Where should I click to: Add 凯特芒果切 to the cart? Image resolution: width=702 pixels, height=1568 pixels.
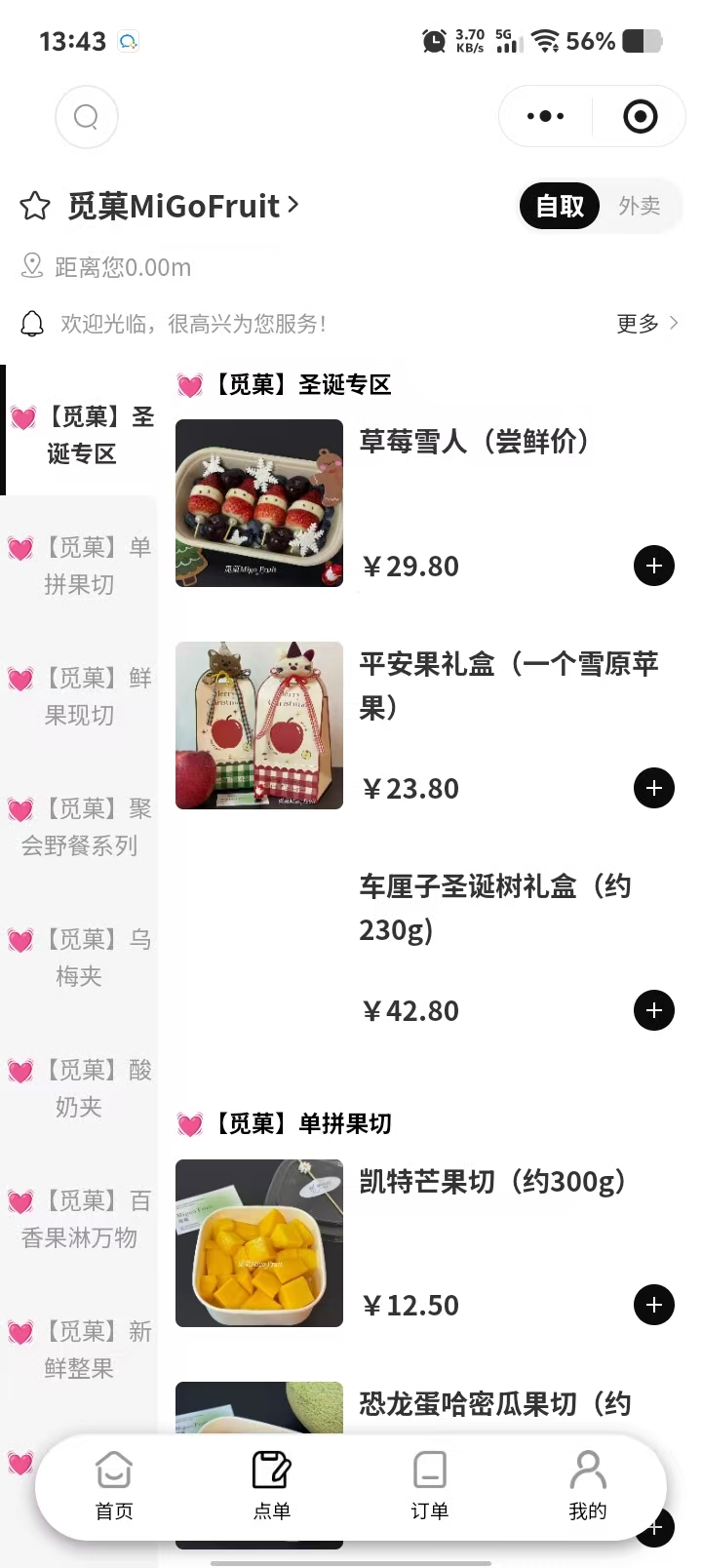coord(654,1305)
